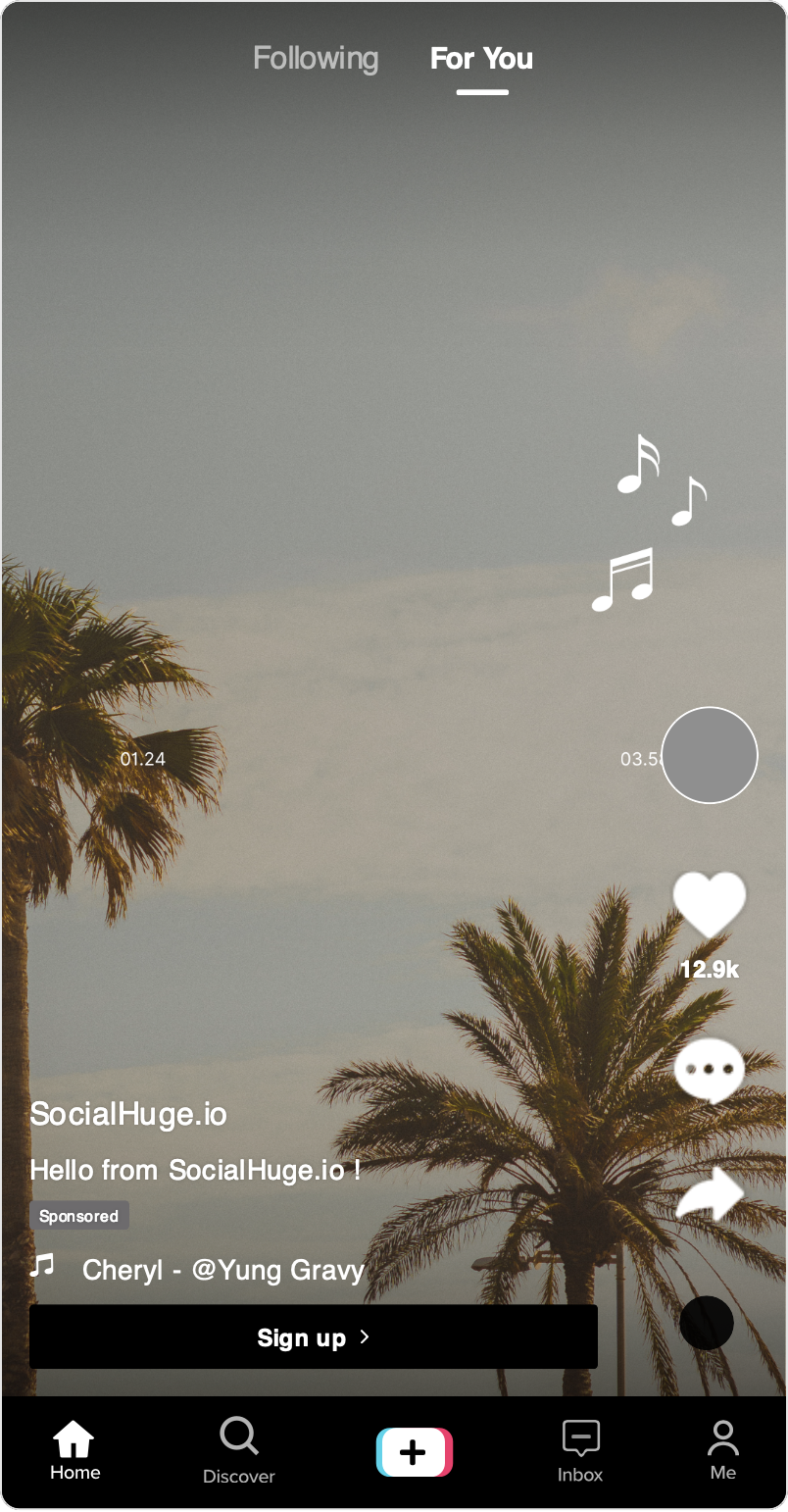This screenshot has width=788, height=1512.
Task: Create a new video with plus button
Action: (415, 1452)
